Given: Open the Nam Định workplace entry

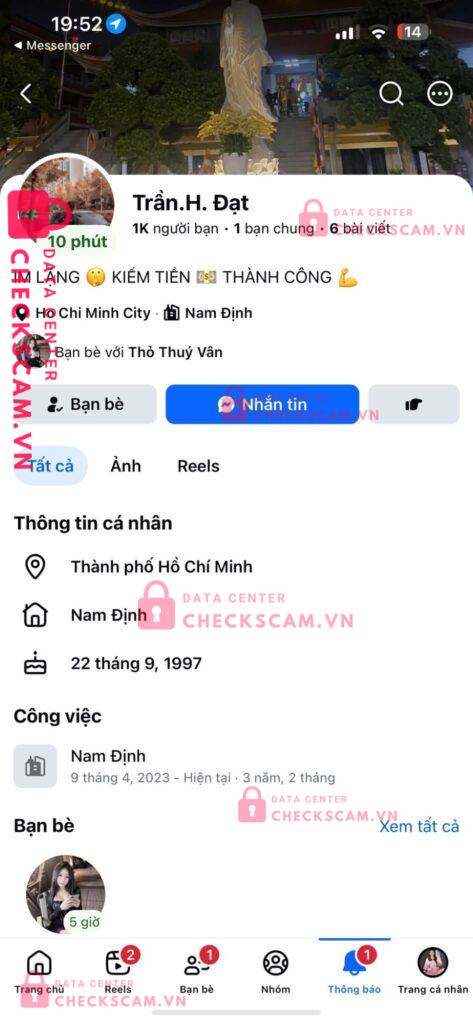Looking at the screenshot, I should coord(236,766).
